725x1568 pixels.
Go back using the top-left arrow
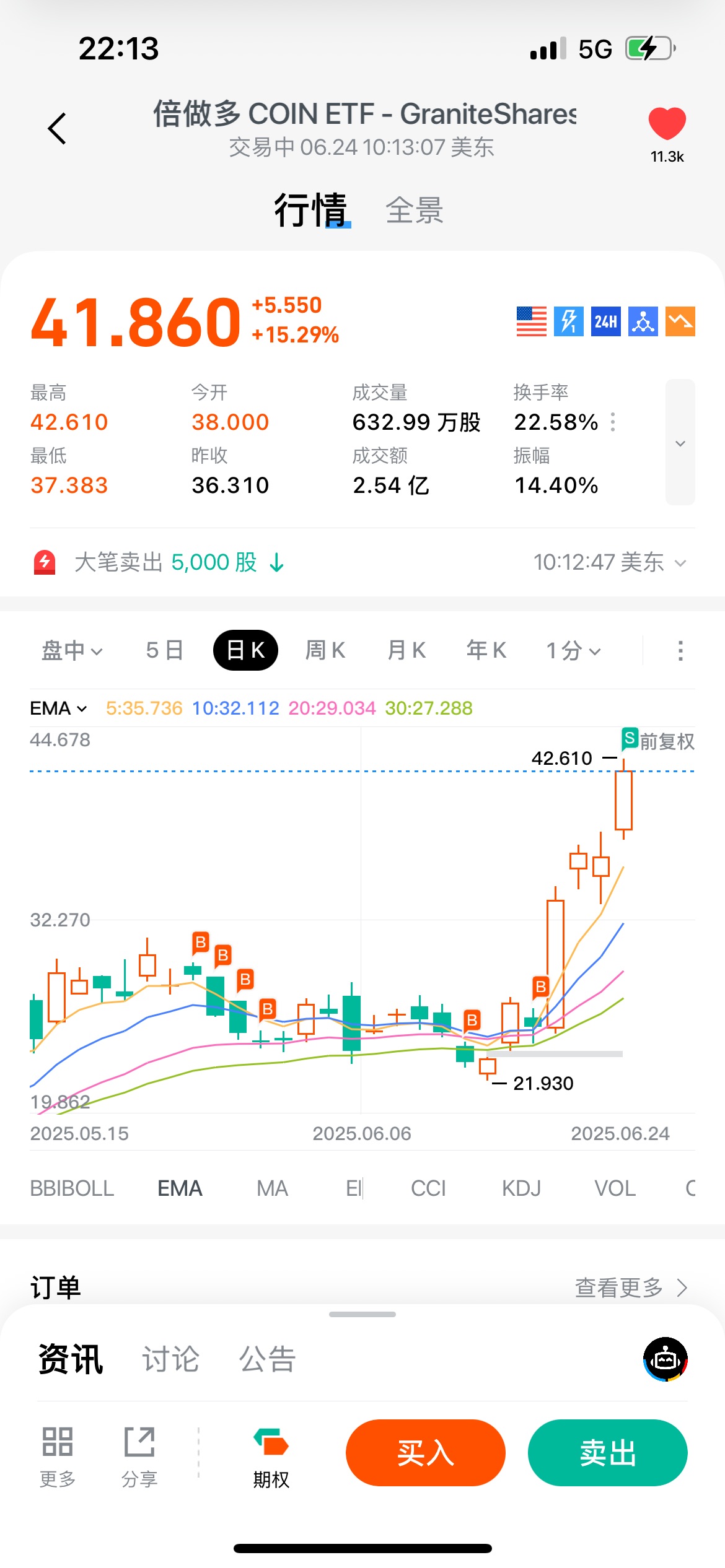click(x=57, y=129)
